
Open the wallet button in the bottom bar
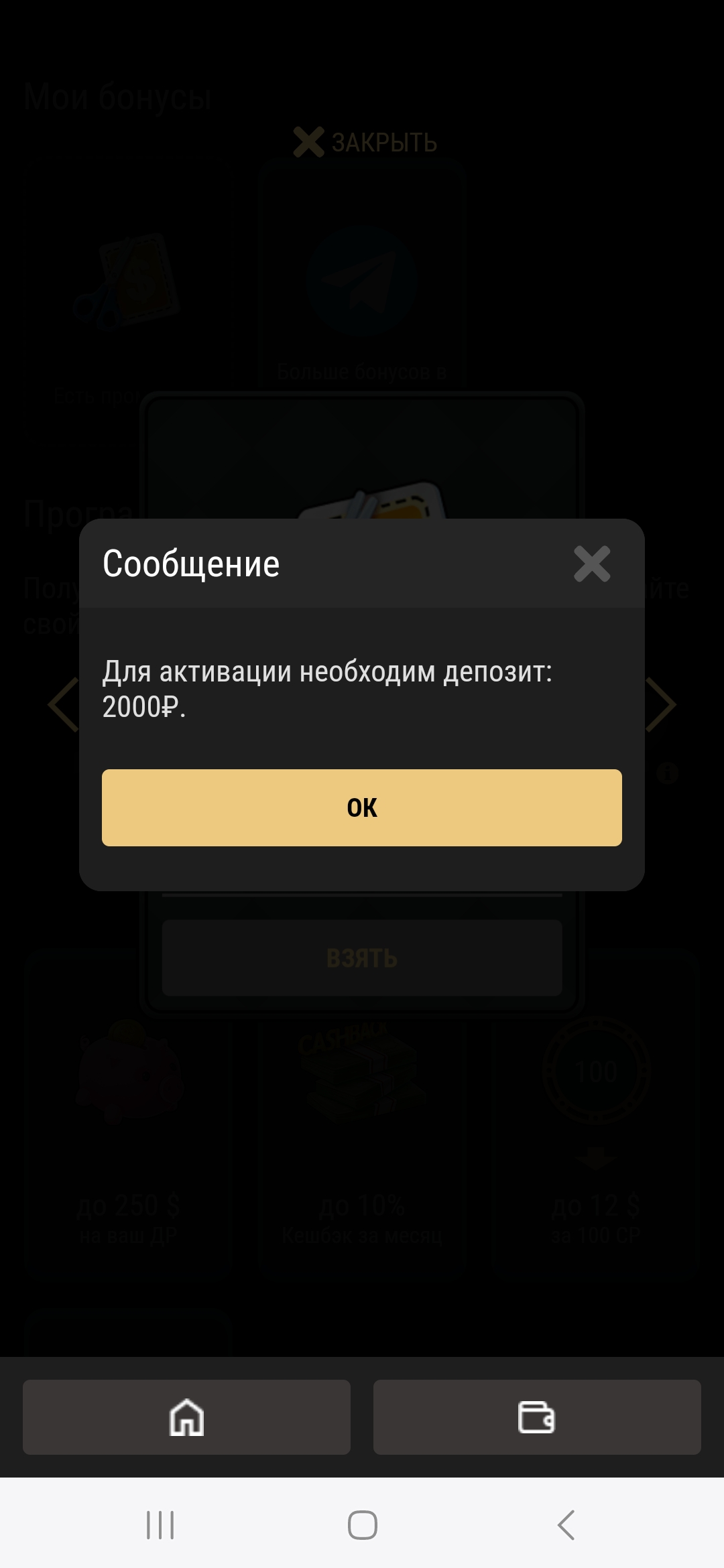tap(537, 1417)
